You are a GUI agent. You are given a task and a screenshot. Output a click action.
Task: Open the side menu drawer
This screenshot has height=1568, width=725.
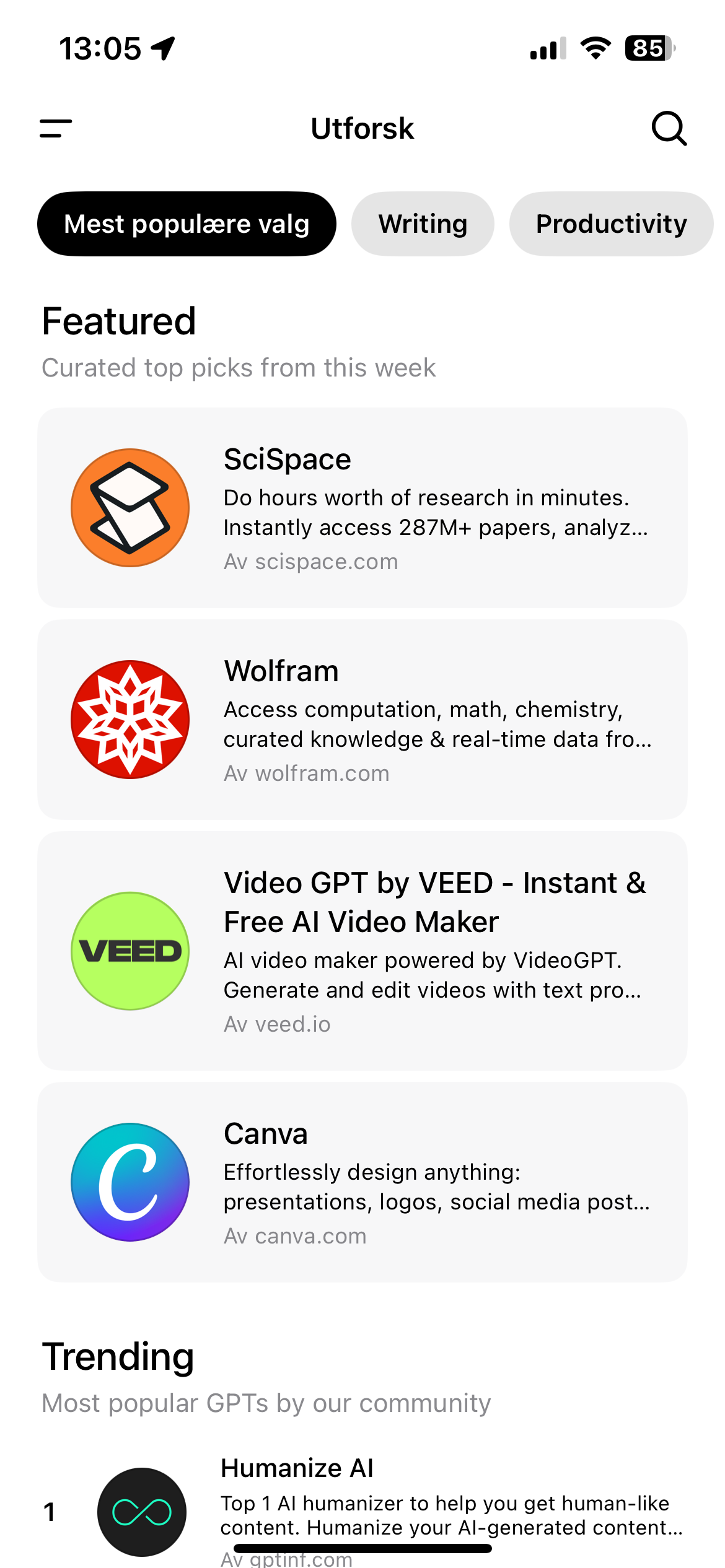[56, 128]
